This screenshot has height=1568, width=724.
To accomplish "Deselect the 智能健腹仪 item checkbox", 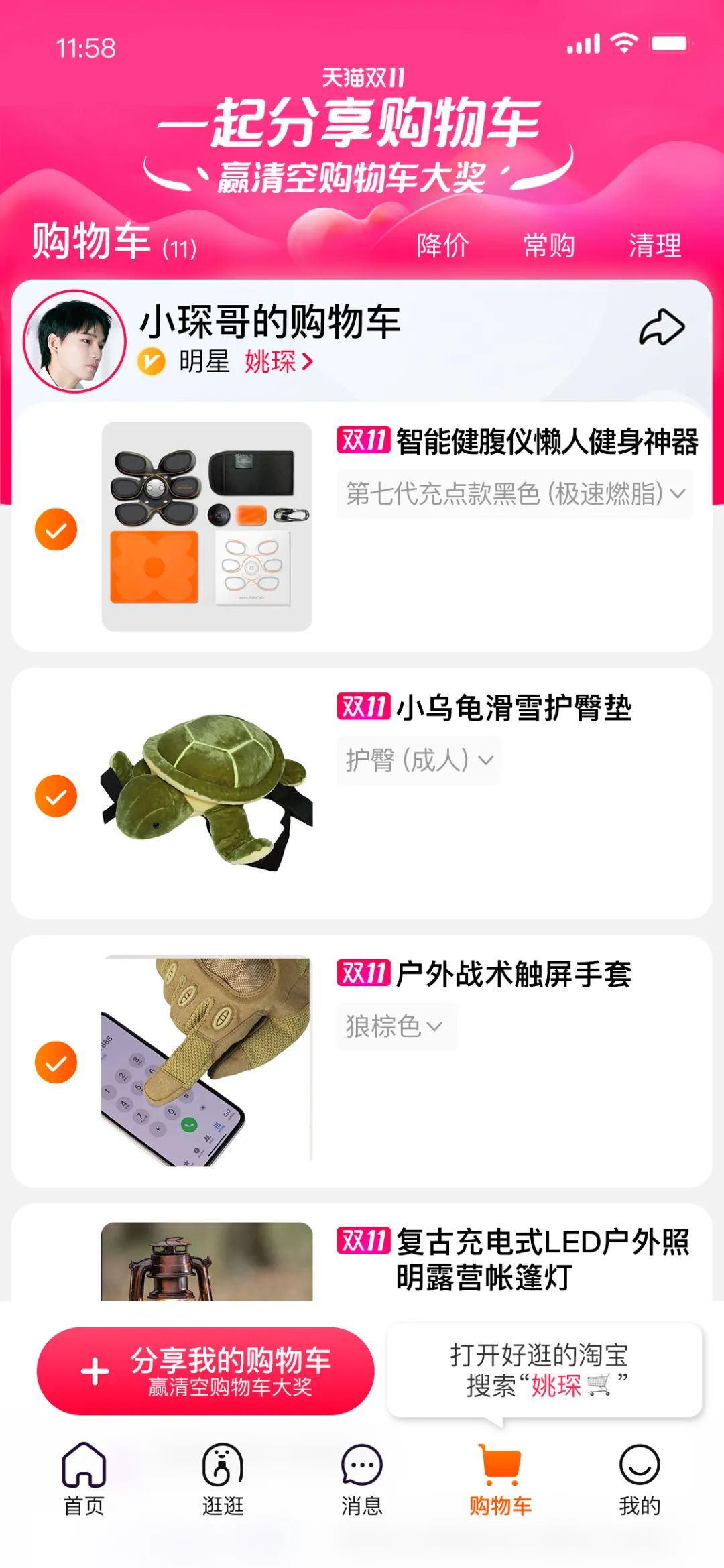I will click(56, 530).
